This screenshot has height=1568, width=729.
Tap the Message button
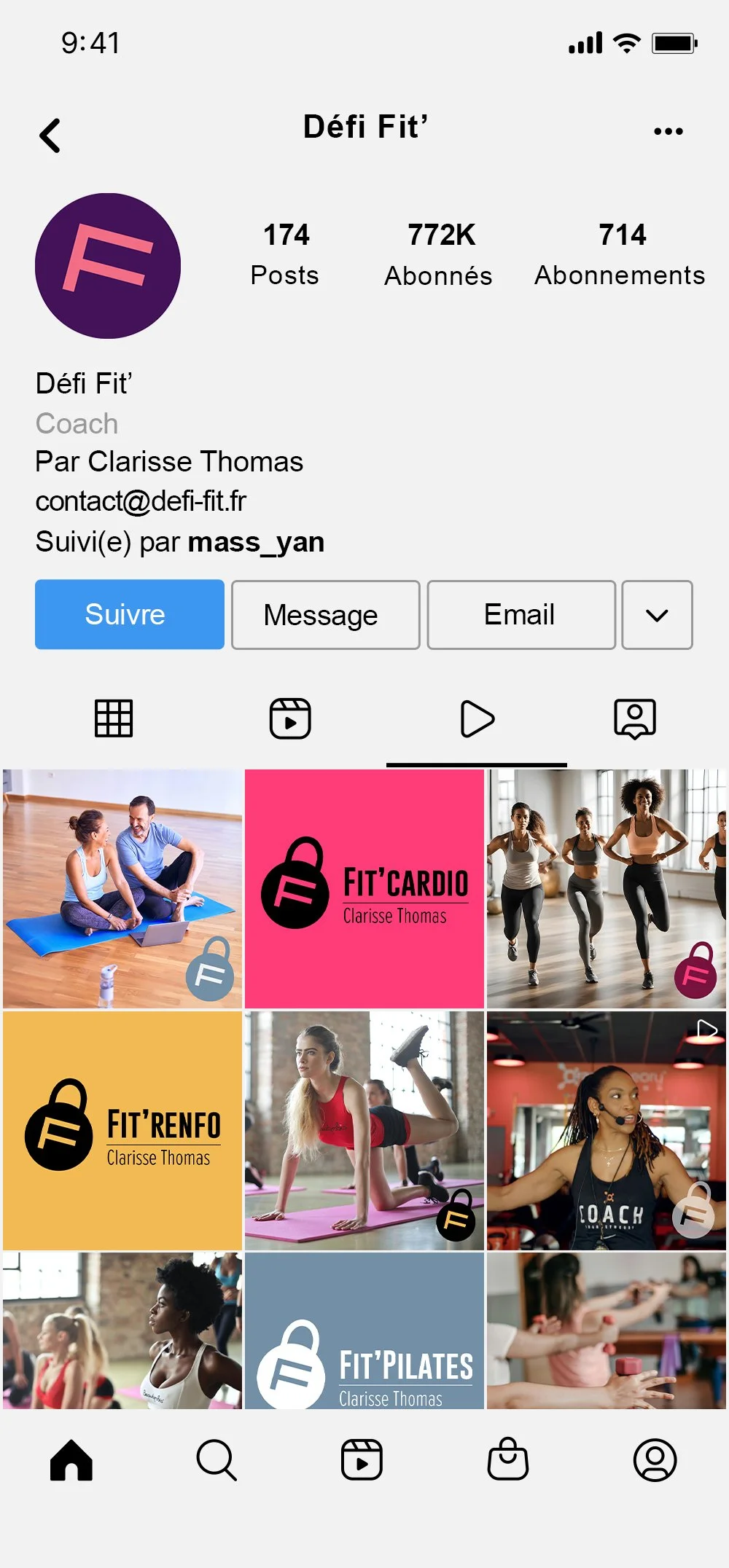pos(326,614)
